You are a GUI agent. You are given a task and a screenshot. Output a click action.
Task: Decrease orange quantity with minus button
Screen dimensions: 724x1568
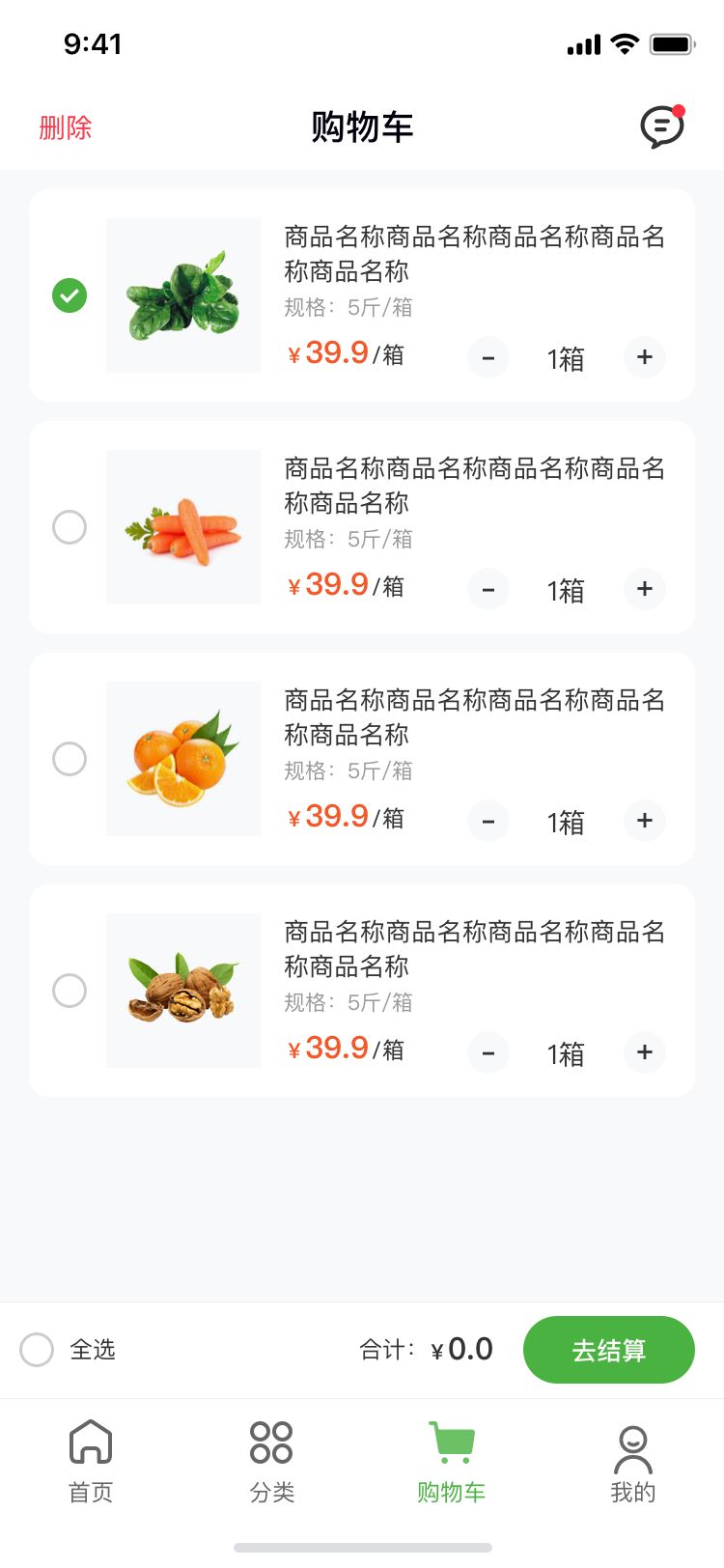coord(488,822)
